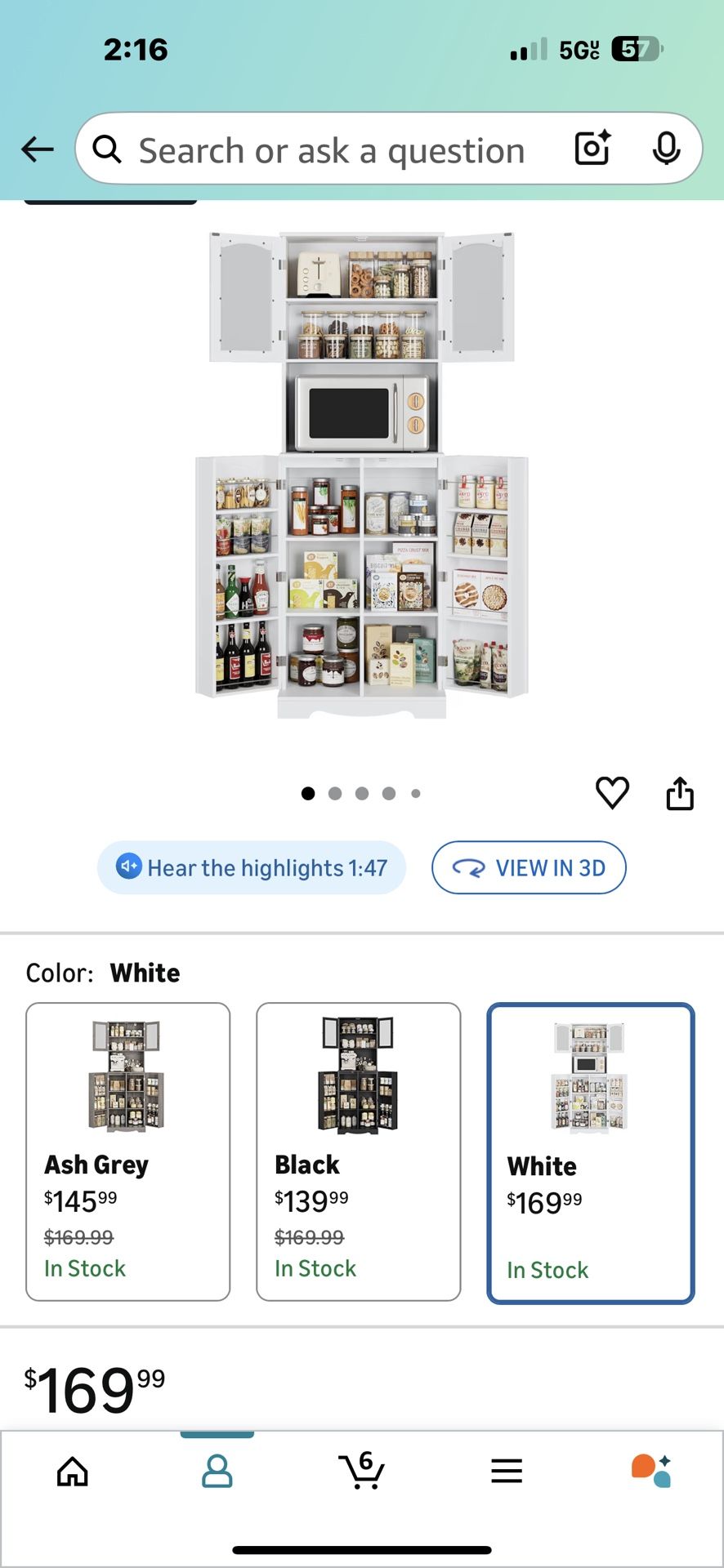
Task: Open the share options icon
Action: 680,791
